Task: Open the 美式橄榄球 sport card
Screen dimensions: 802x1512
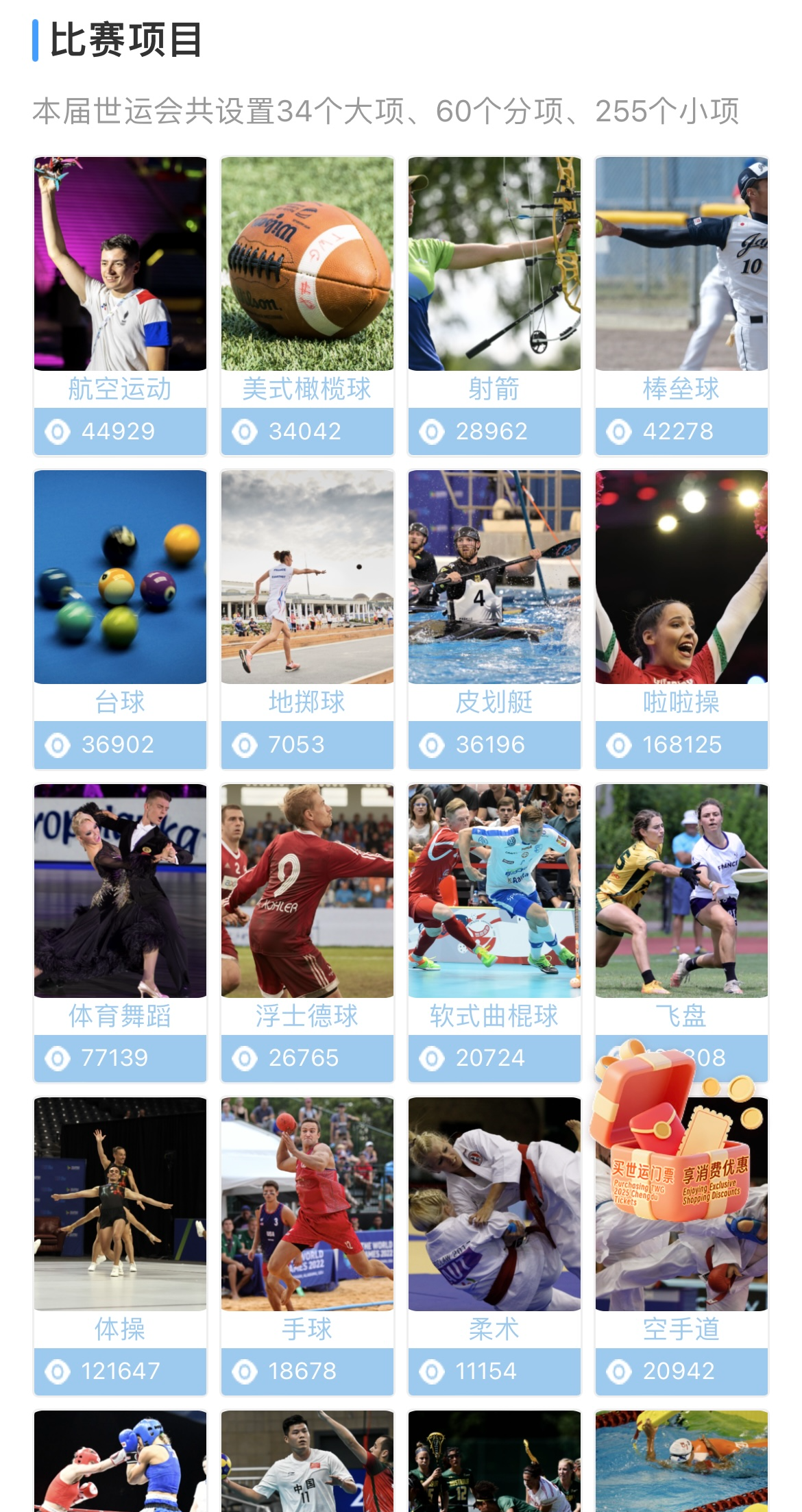Action: point(307,305)
